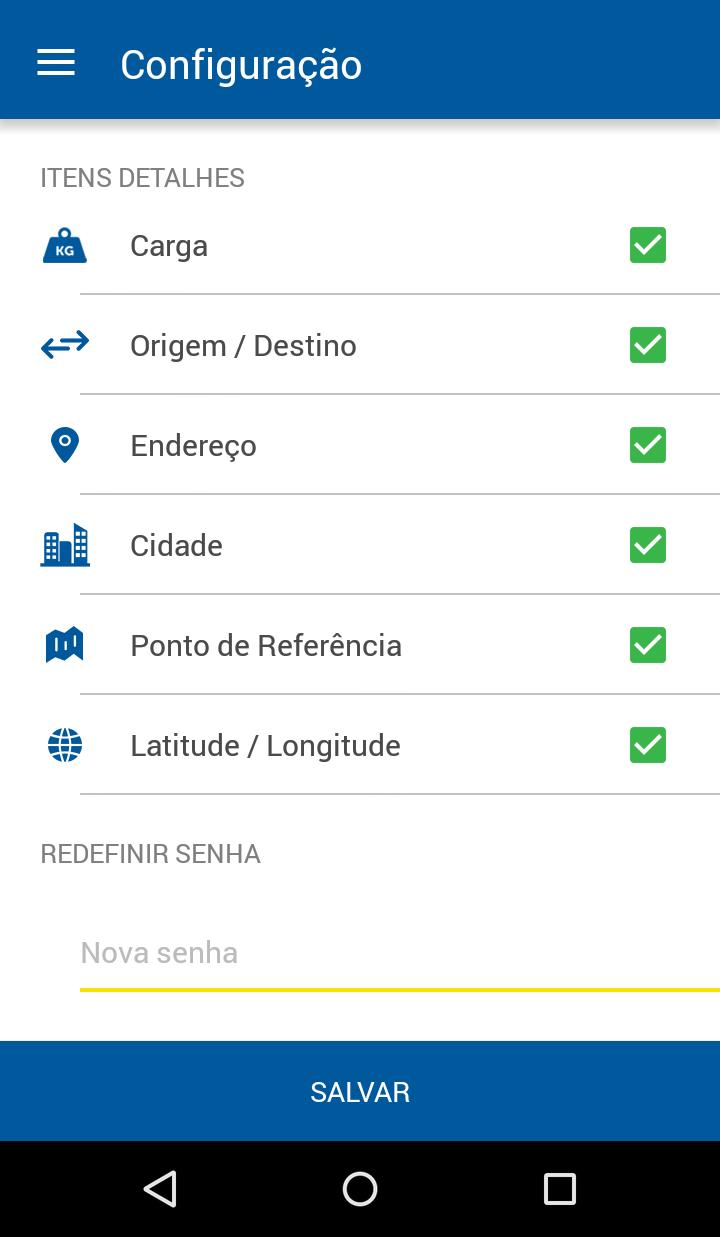720x1237 pixels.
Task: Tap the Android back navigation icon
Action: coord(159,1189)
